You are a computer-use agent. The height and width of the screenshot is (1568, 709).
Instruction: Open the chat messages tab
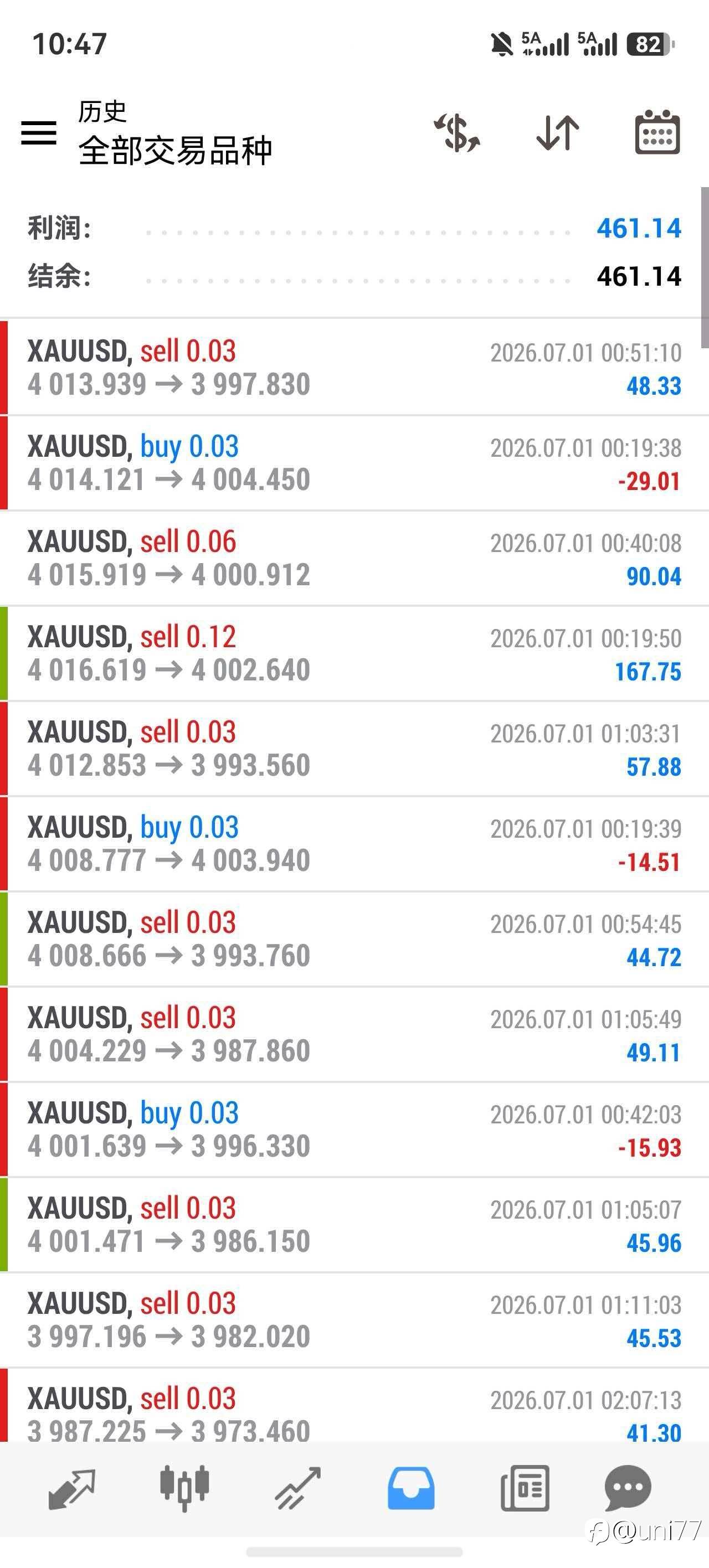(628, 1489)
